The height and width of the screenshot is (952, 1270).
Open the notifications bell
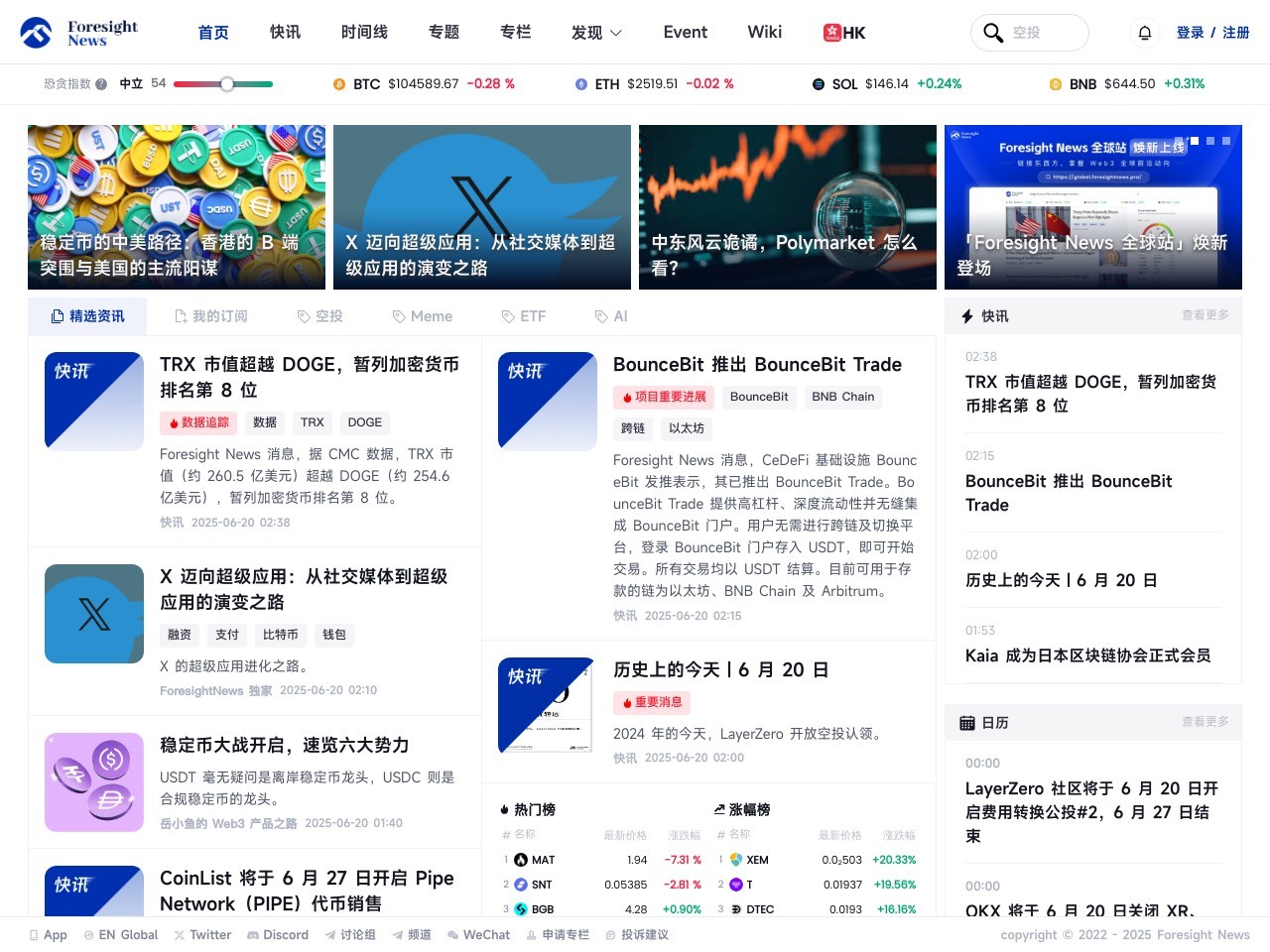1145,33
